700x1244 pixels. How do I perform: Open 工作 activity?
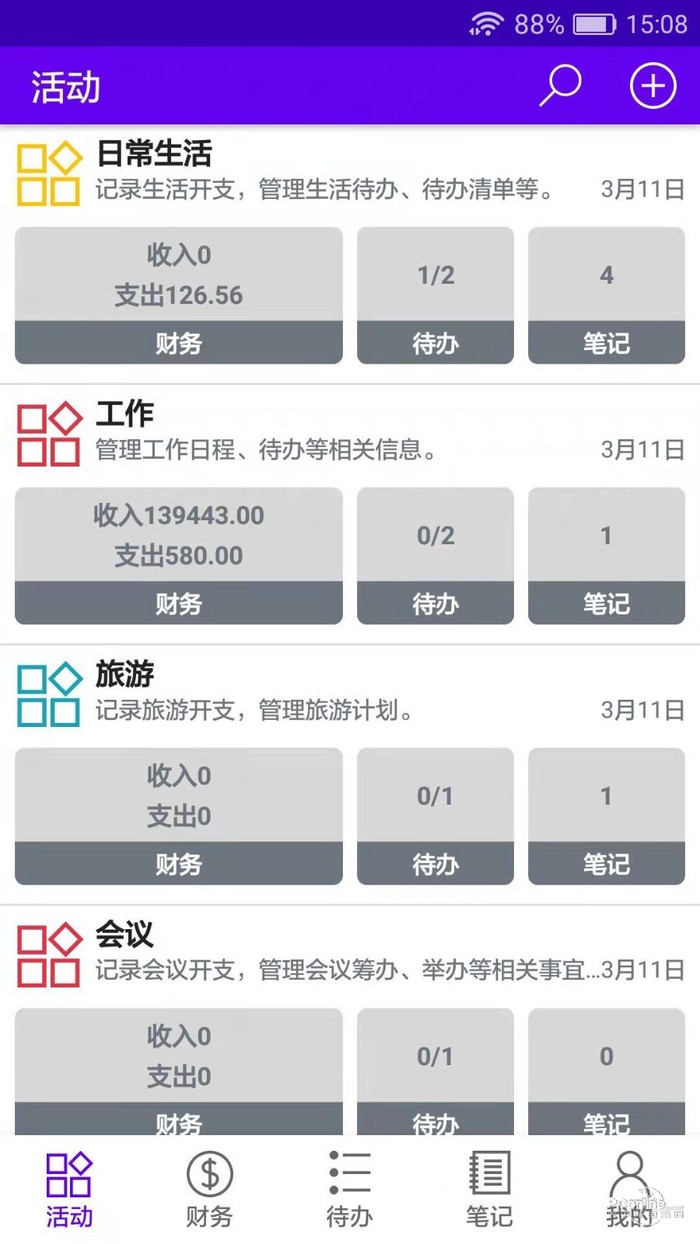125,414
